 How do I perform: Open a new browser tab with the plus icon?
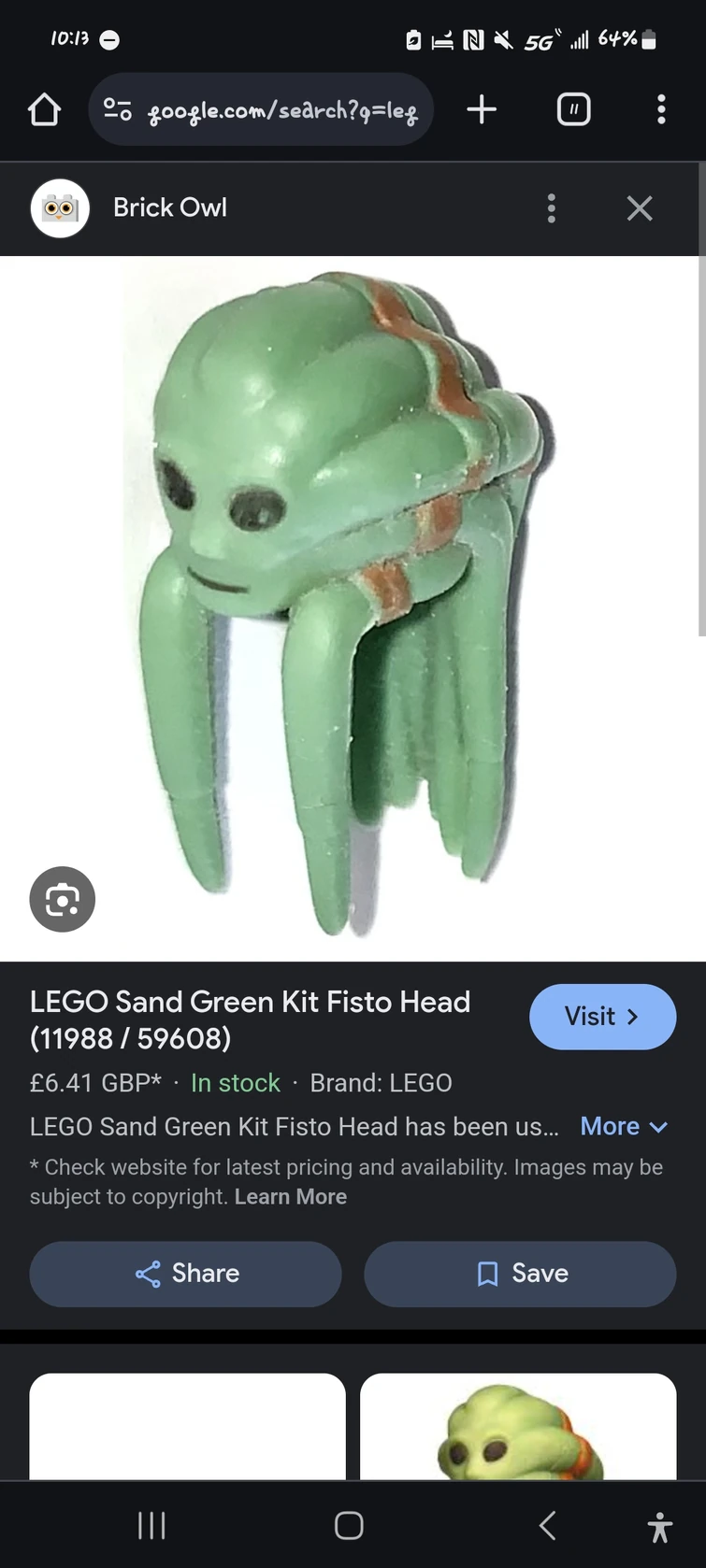(481, 108)
